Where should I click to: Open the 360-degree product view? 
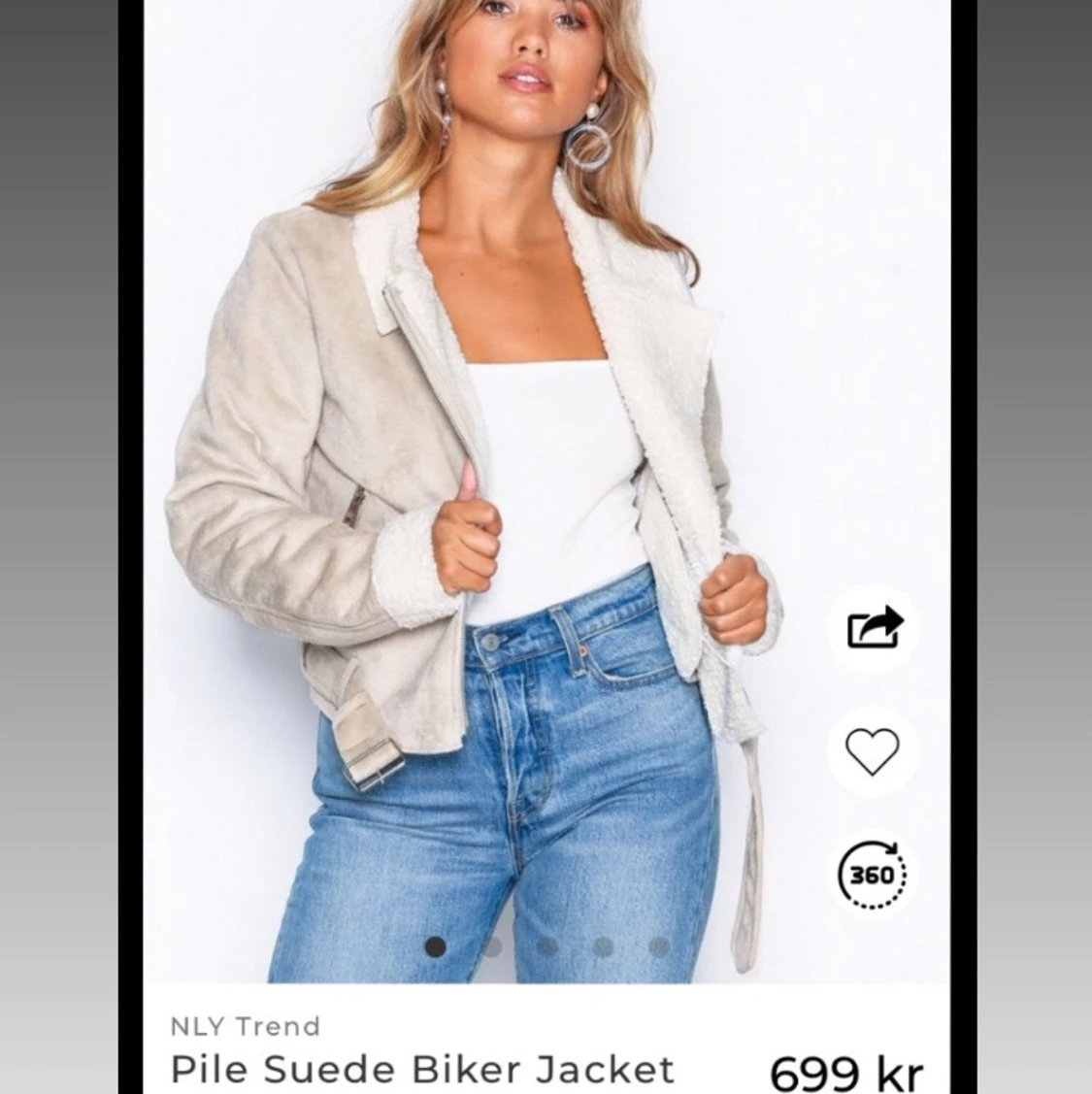point(873,875)
